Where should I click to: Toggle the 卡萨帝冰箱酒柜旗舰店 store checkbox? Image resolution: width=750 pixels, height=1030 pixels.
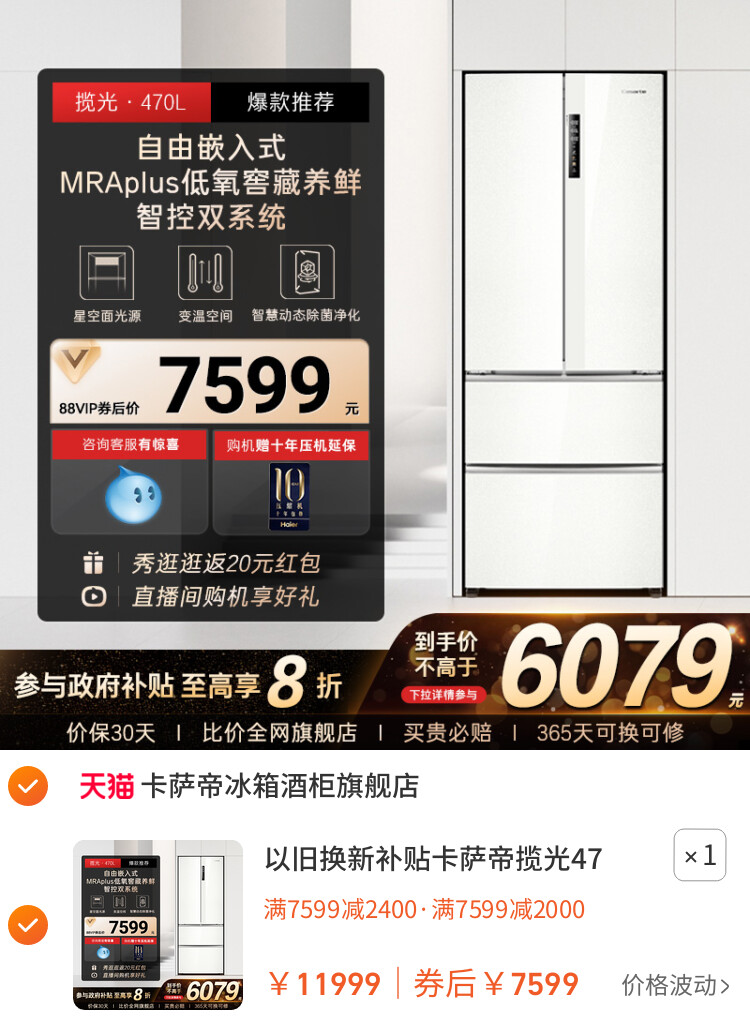(28, 786)
